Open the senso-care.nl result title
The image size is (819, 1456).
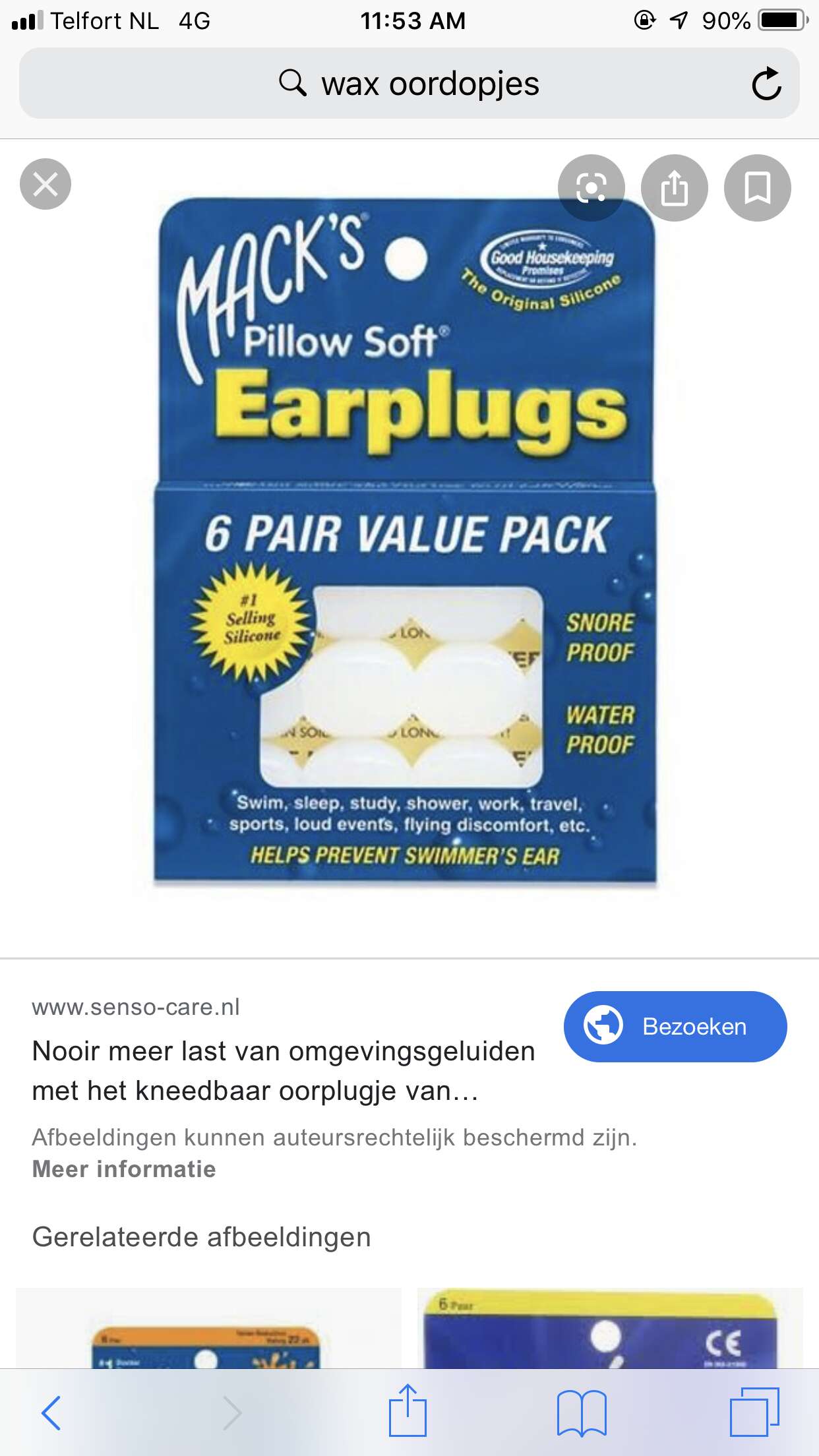click(284, 1071)
